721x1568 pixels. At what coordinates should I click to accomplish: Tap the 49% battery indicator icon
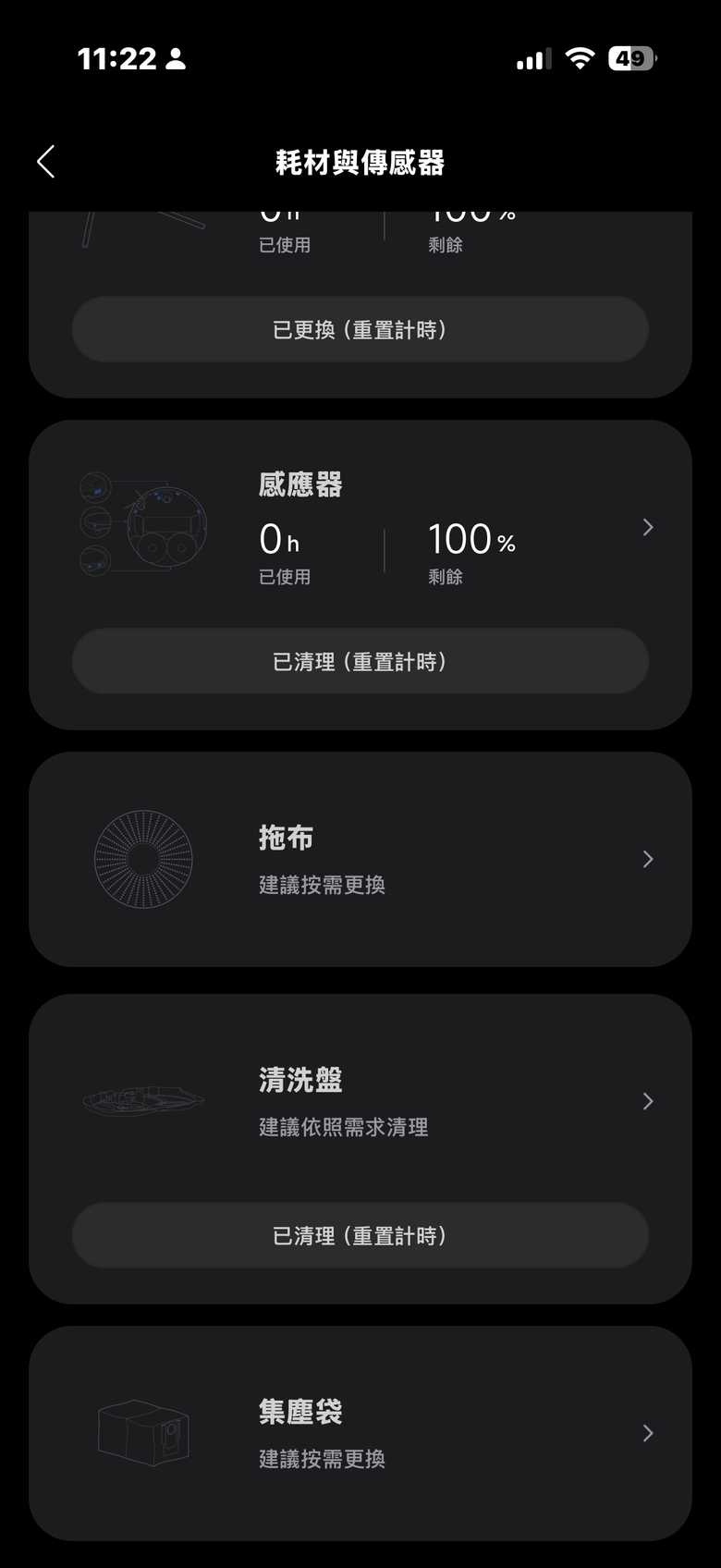(630, 58)
